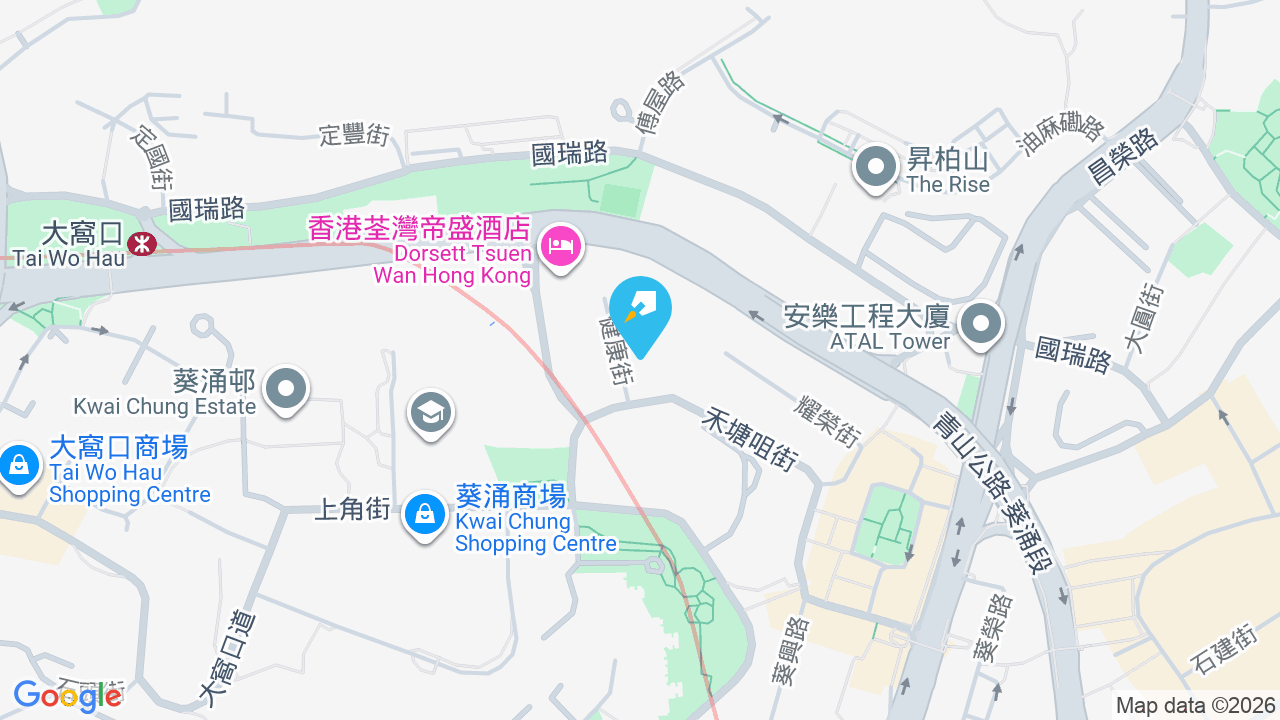The image size is (1280, 720).
Task: Open Dorsett Tsuen Wan Hong Kong hotel marker
Action: click(560, 248)
